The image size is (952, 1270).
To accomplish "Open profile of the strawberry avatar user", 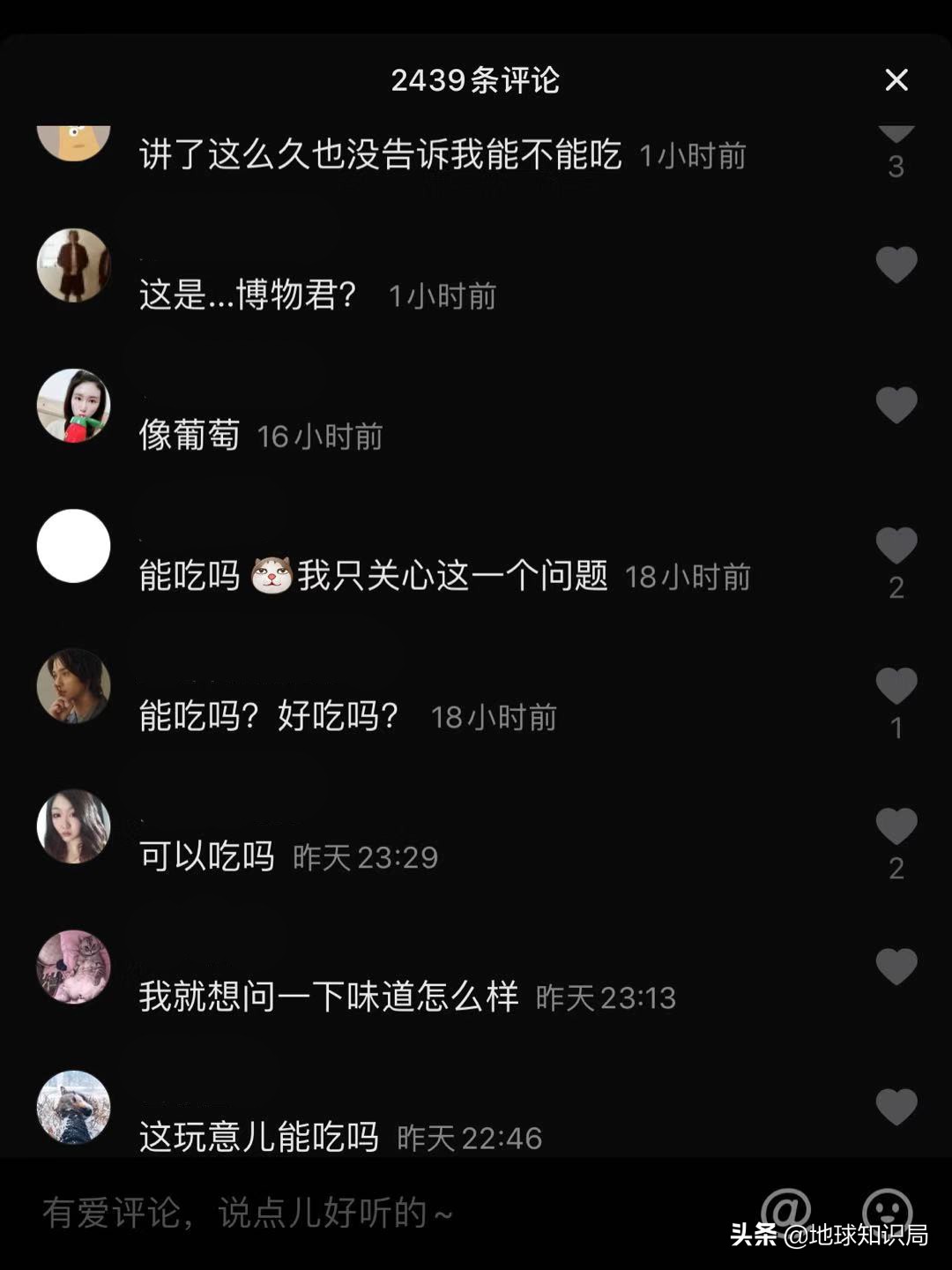I will pos(74,407).
